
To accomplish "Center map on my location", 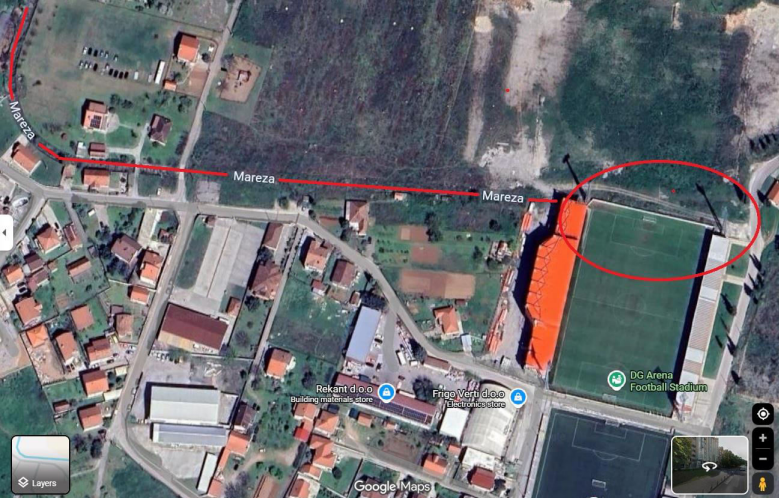I will pyautogui.click(x=762, y=414).
